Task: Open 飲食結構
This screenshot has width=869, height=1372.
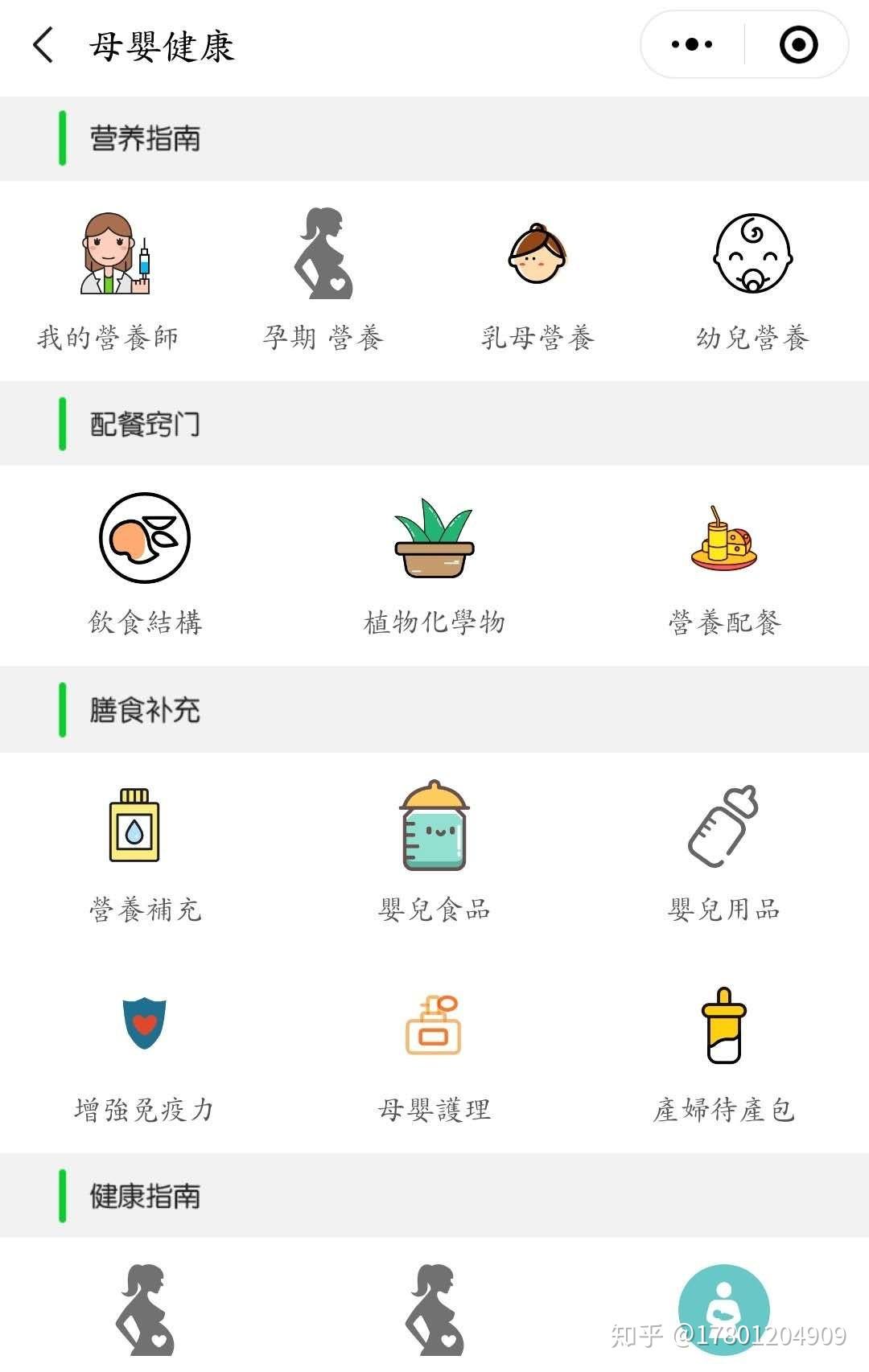Action: 145,563
